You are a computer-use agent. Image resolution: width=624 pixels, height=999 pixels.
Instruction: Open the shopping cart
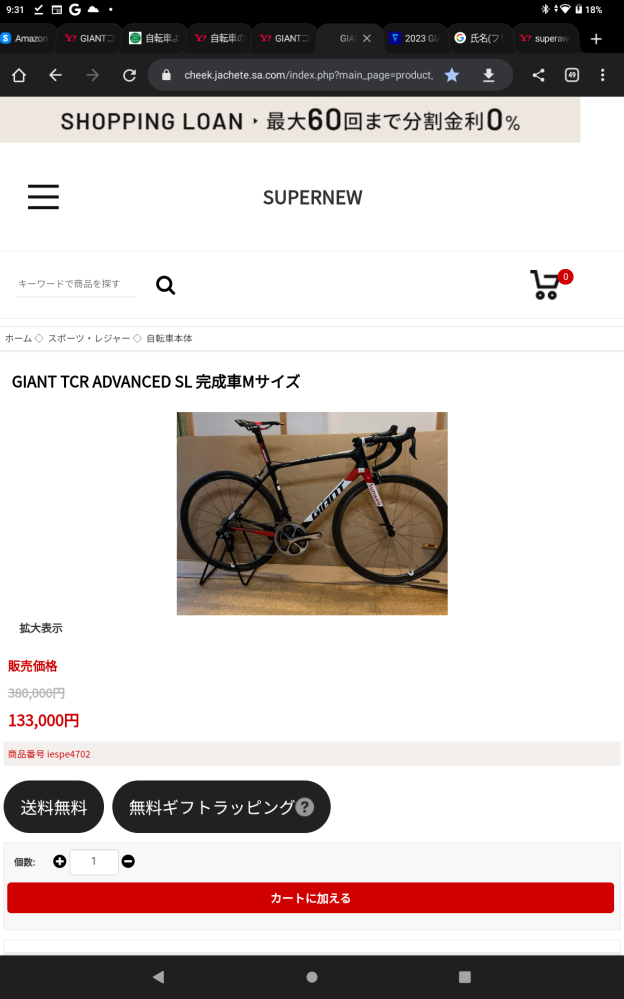click(547, 285)
